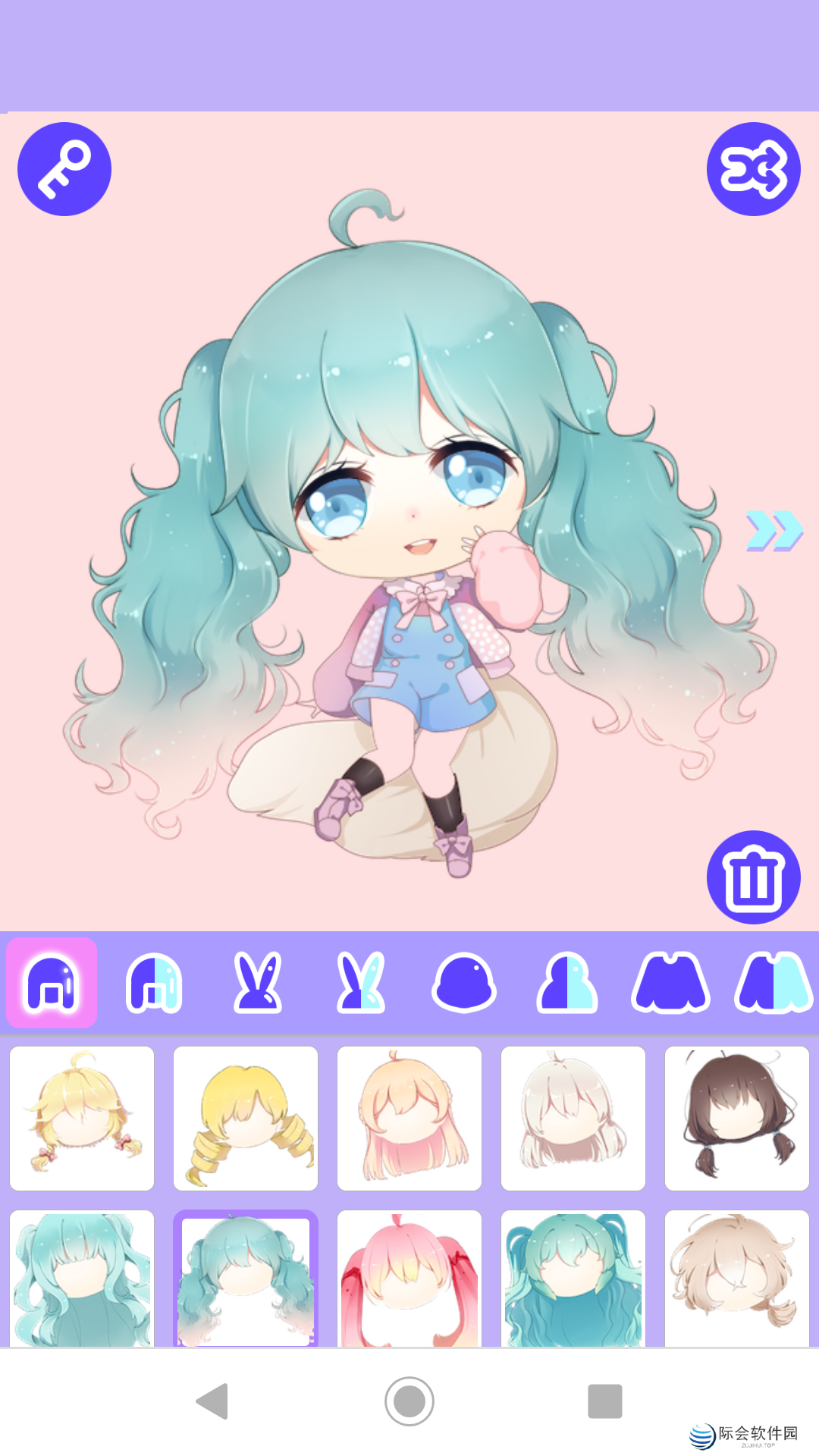Screen dimensions: 819x1456
Task: Tap the key unlock button
Action: 64,169
